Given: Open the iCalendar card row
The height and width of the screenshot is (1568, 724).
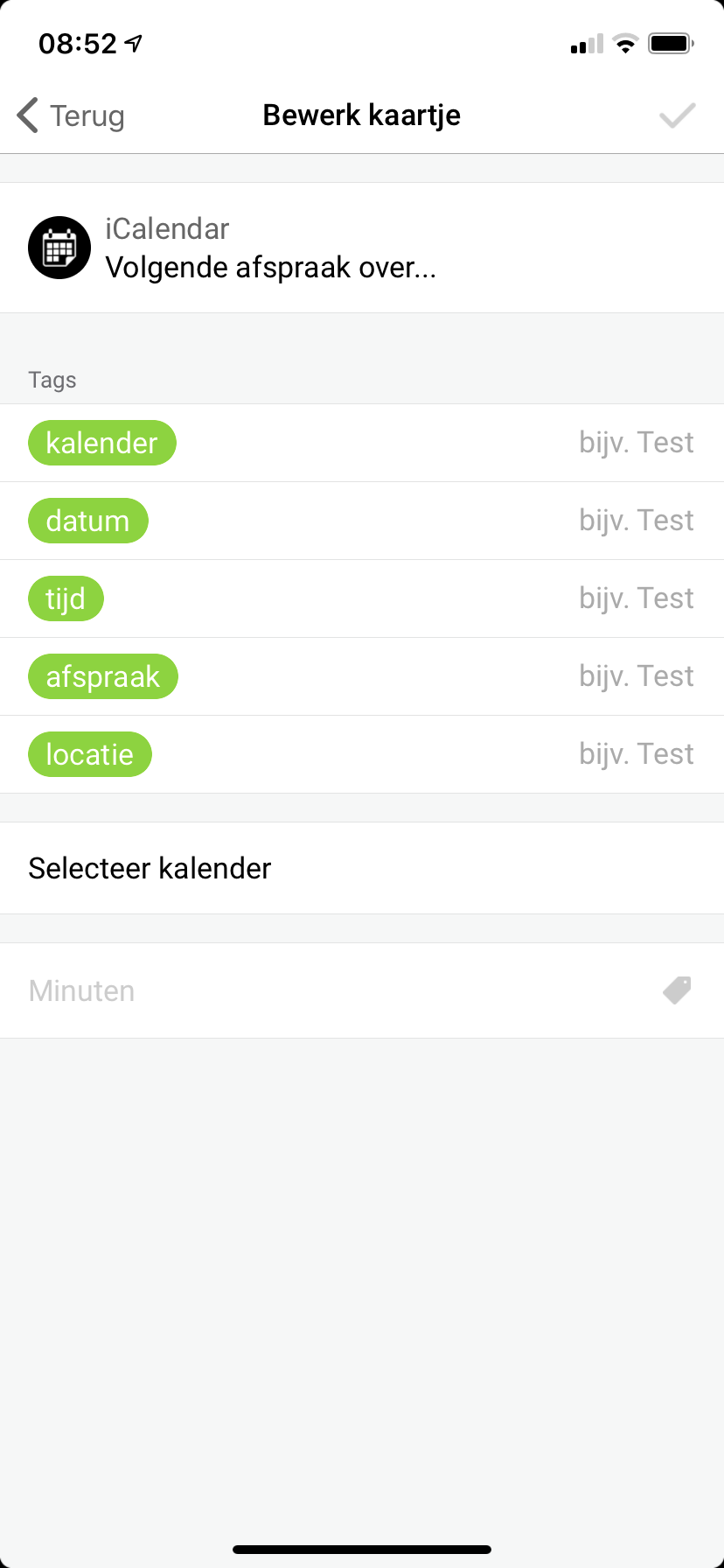Looking at the screenshot, I should 362,248.
